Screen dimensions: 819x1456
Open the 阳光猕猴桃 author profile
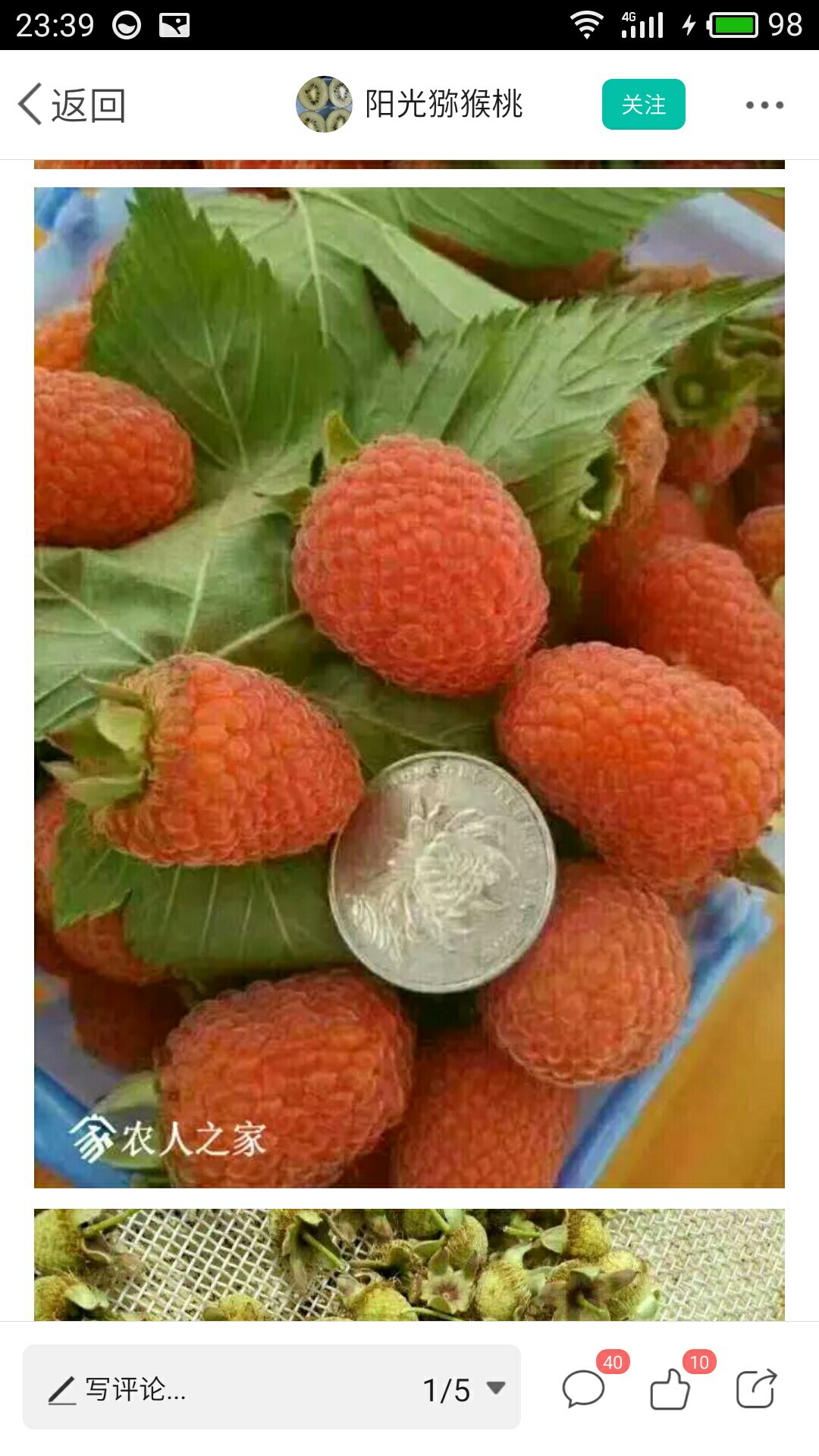409,104
